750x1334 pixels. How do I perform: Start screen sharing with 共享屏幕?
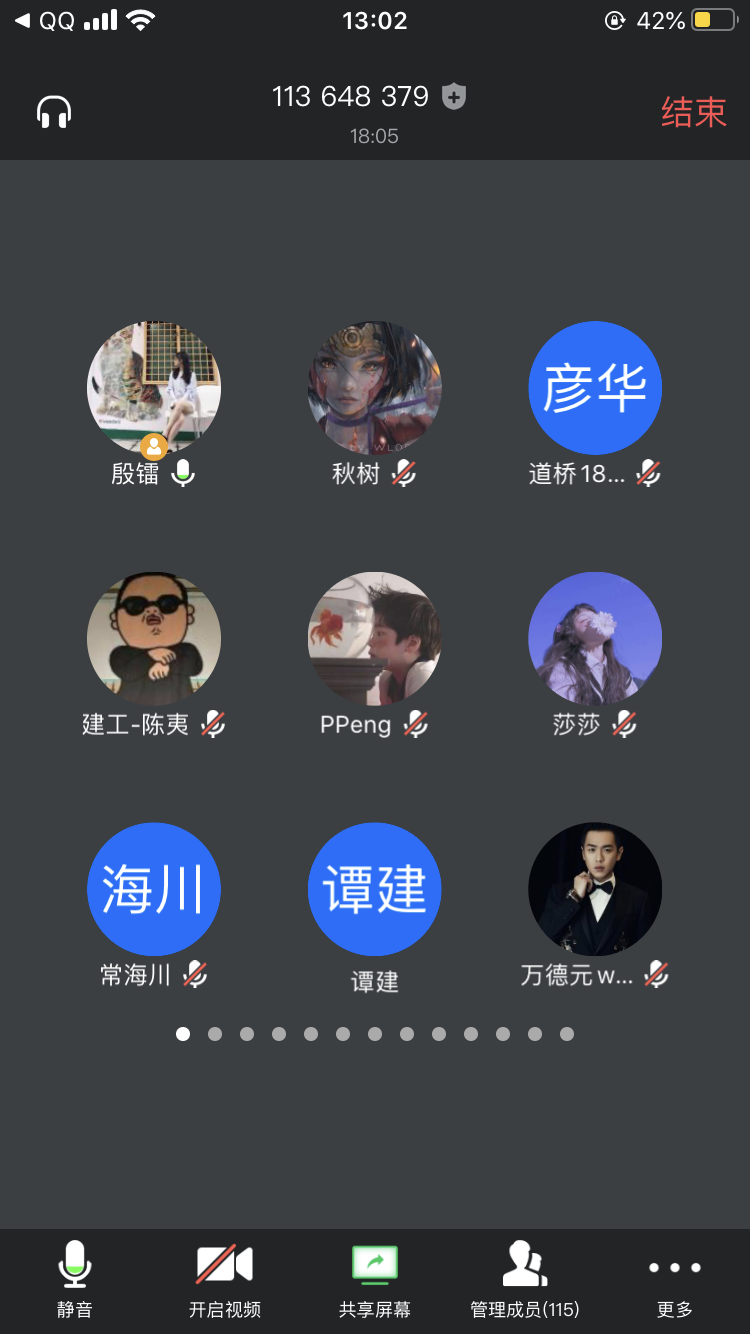point(375,1278)
